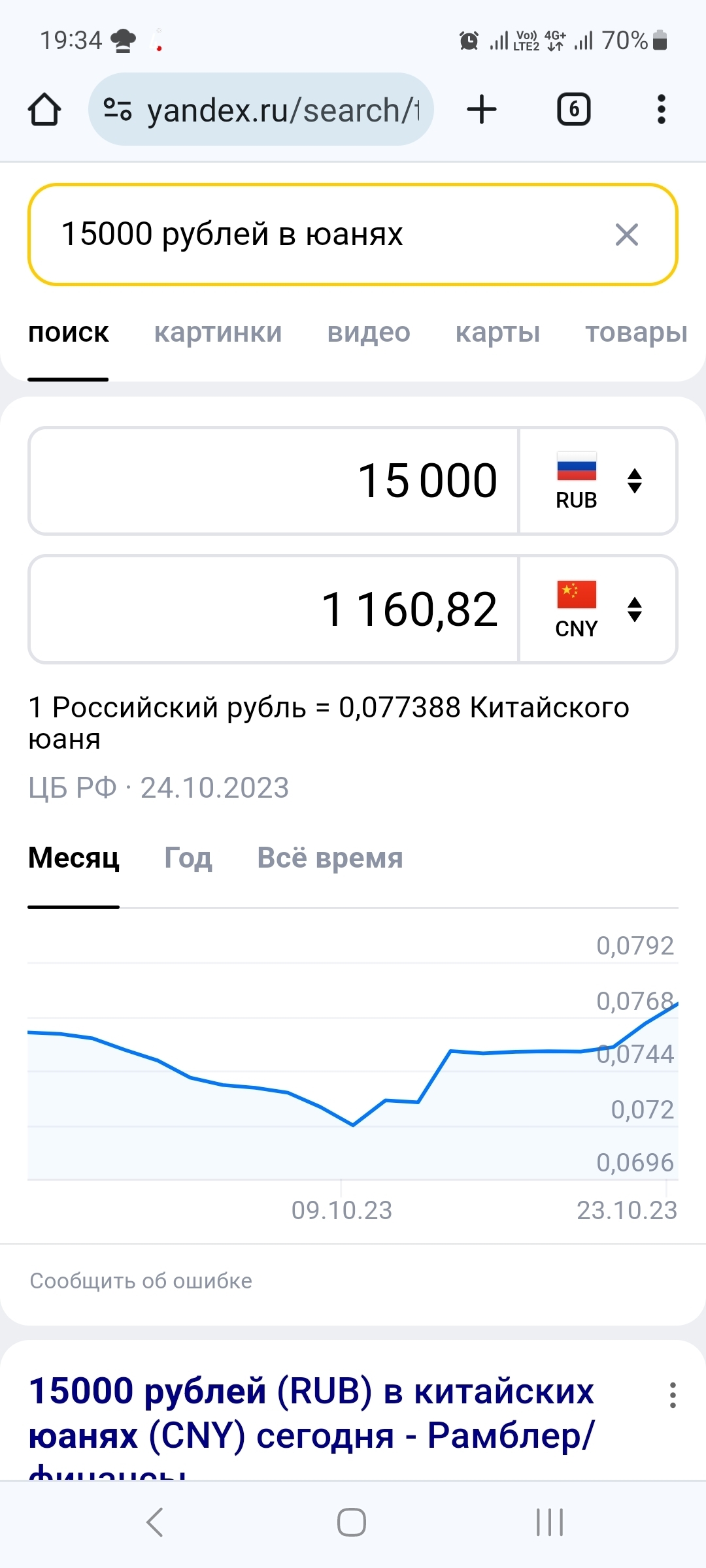706x1568 pixels.
Task: Switch to the карты tab
Action: pyautogui.click(x=497, y=333)
